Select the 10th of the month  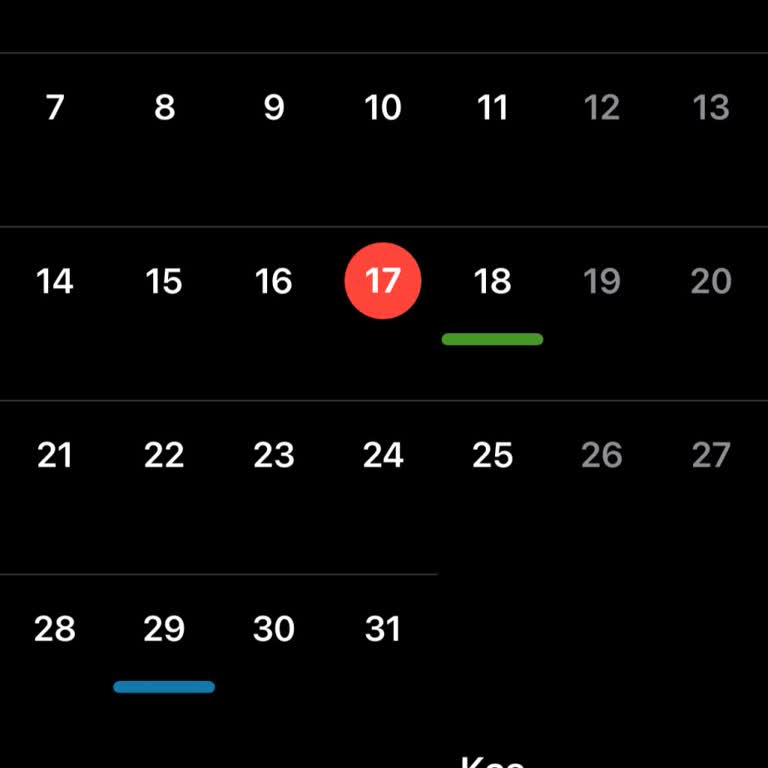tap(383, 108)
